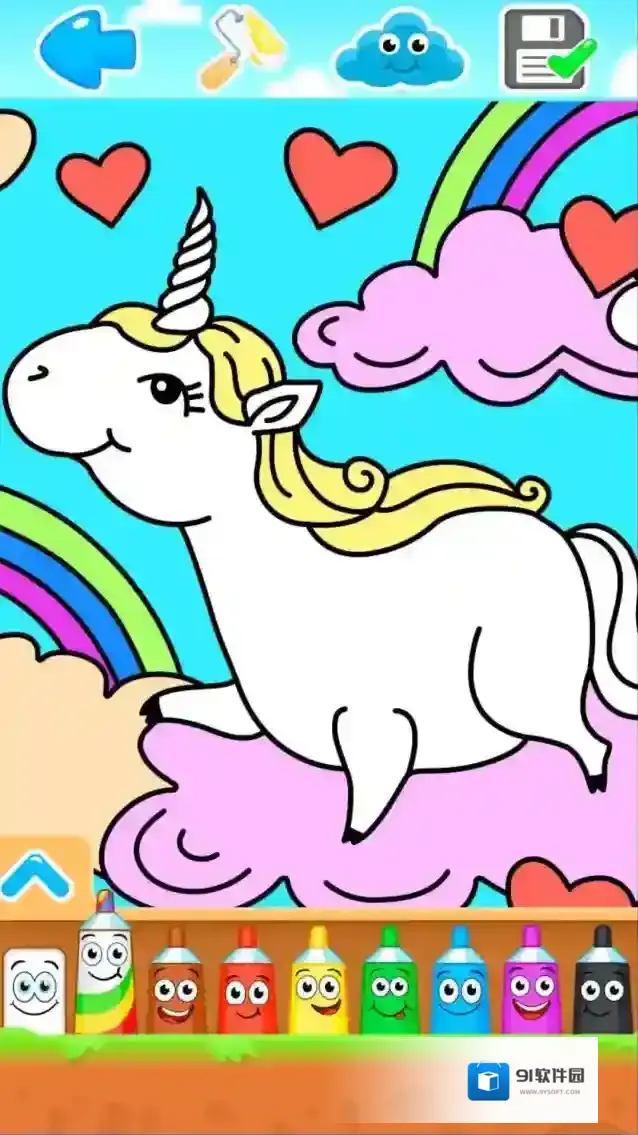Viewport: 638px width, 1135px height.
Task: Pick the yellow paint tube
Action: point(318,985)
